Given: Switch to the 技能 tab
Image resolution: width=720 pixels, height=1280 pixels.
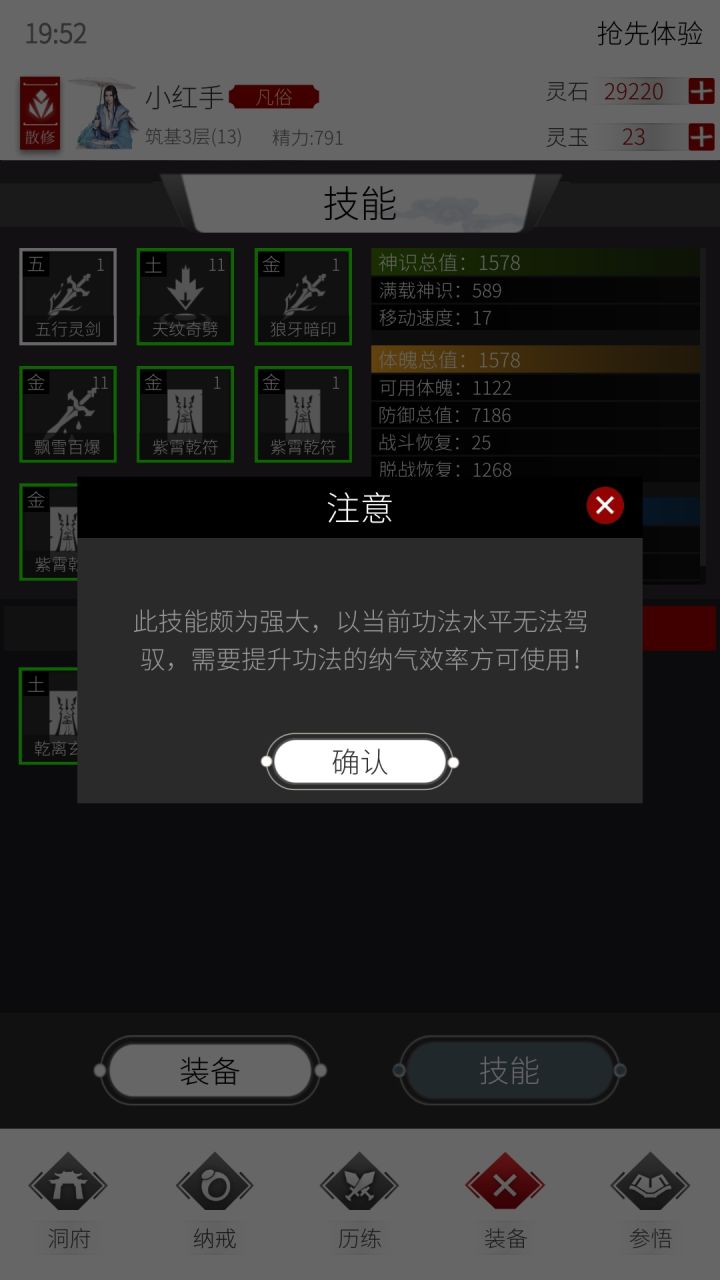Looking at the screenshot, I should point(508,1069).
